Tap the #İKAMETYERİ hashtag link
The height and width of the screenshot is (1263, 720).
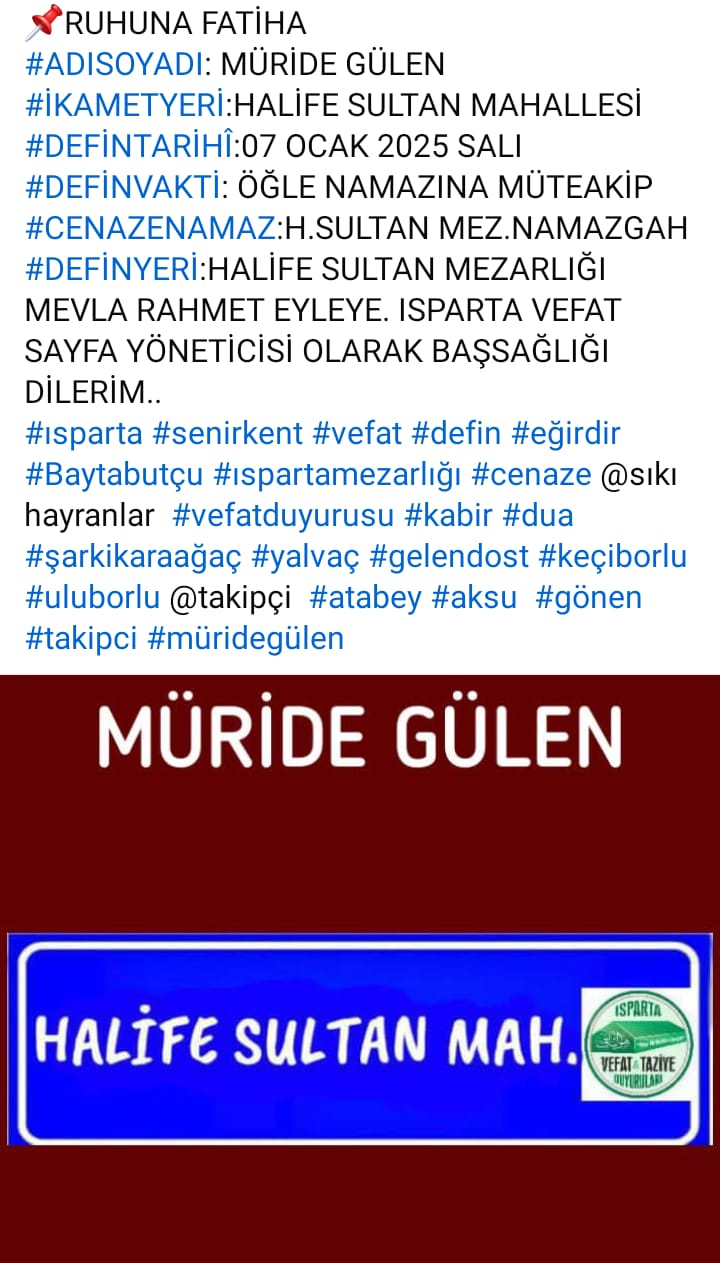click(x=128, y=105)
